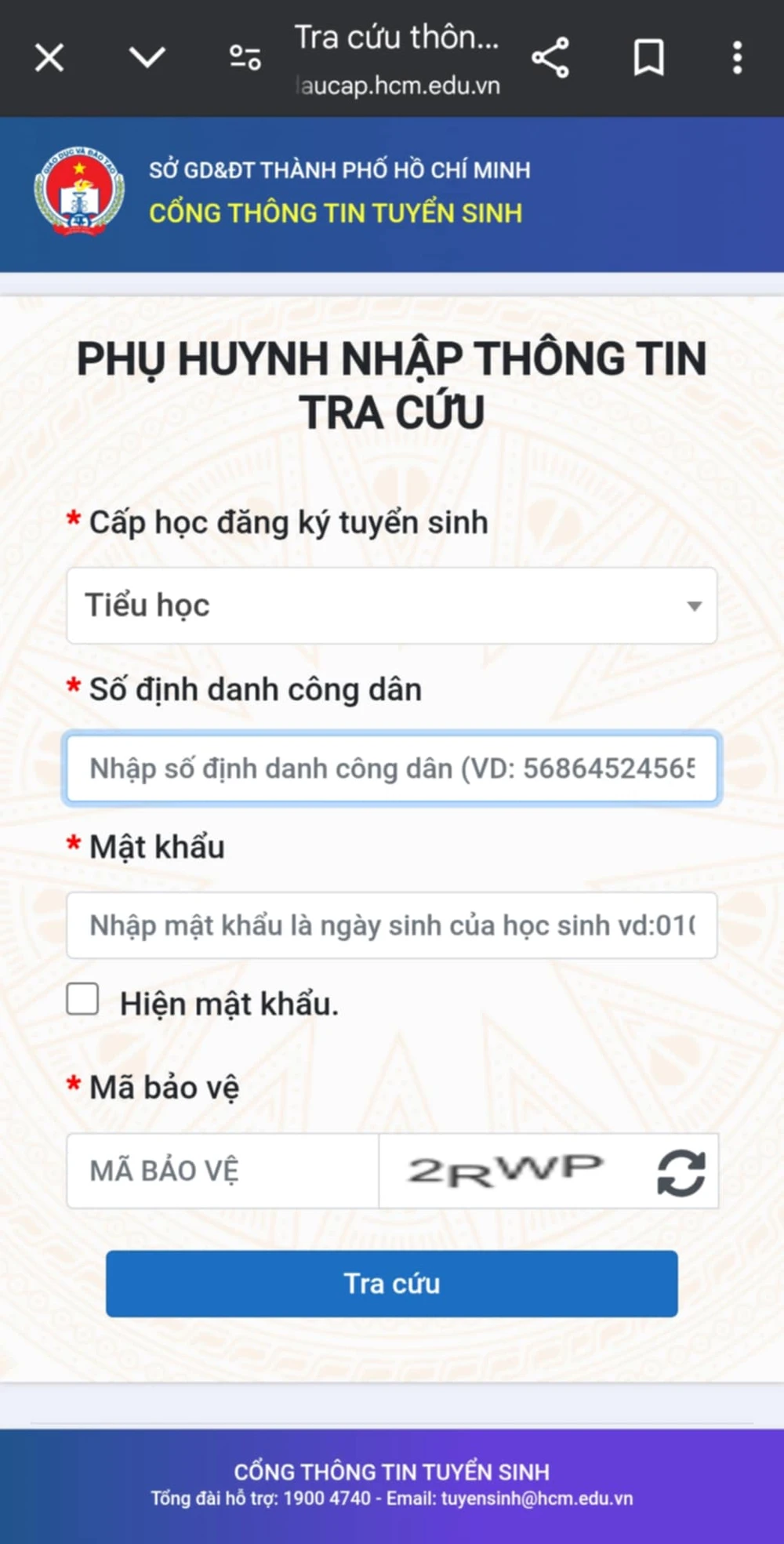Submit the form with Tra cứu
784x1544 pixels.
(391, 1284)
